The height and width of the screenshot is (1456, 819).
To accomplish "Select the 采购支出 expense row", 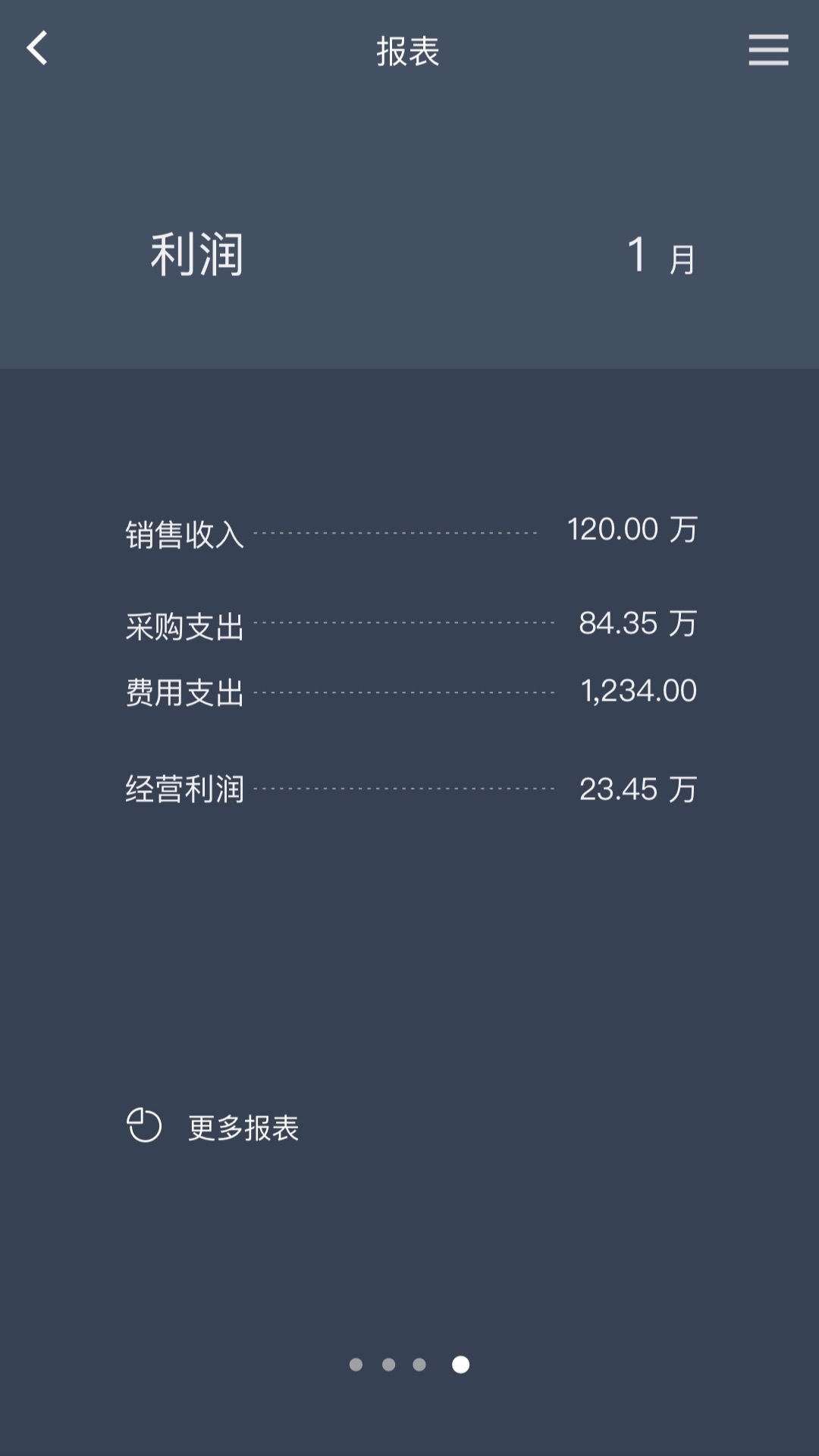I will (x=184, y=623).
